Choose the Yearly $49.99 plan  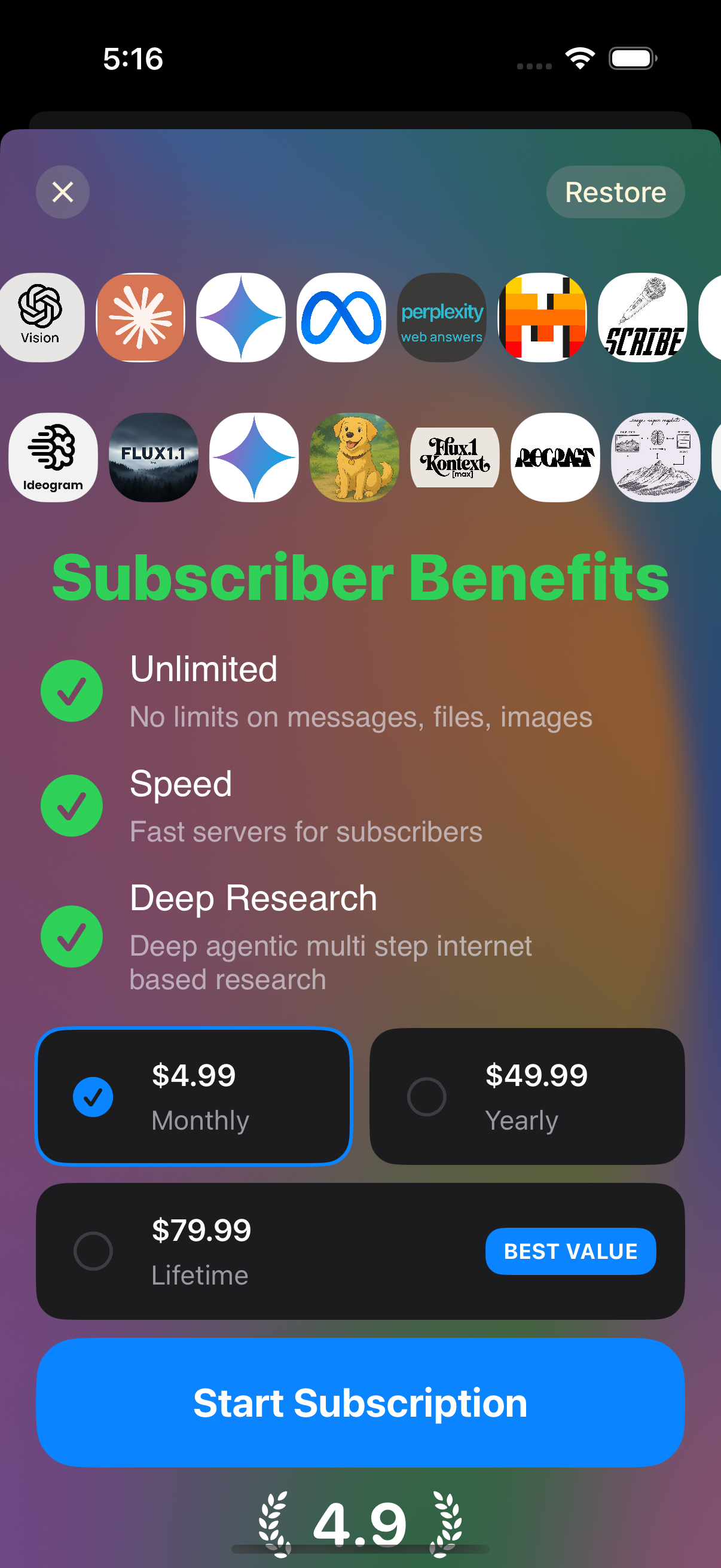click(x=527, y=1096)
